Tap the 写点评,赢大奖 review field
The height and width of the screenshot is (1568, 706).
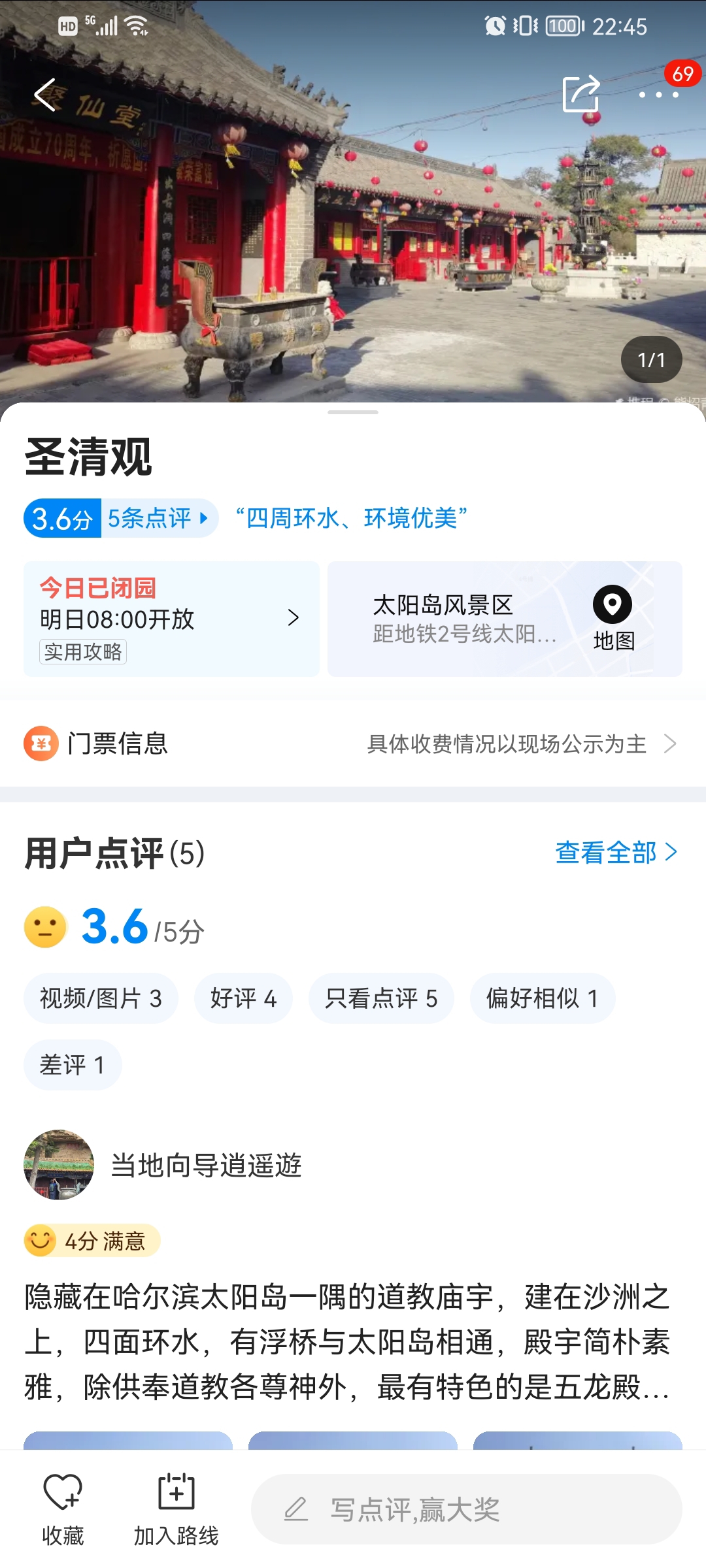point(467,1509)
